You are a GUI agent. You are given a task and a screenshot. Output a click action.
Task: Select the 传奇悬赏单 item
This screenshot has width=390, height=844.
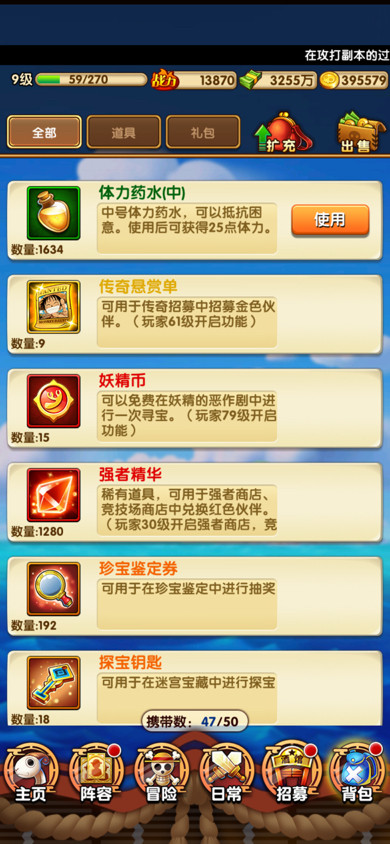click(x=195, y=314)
